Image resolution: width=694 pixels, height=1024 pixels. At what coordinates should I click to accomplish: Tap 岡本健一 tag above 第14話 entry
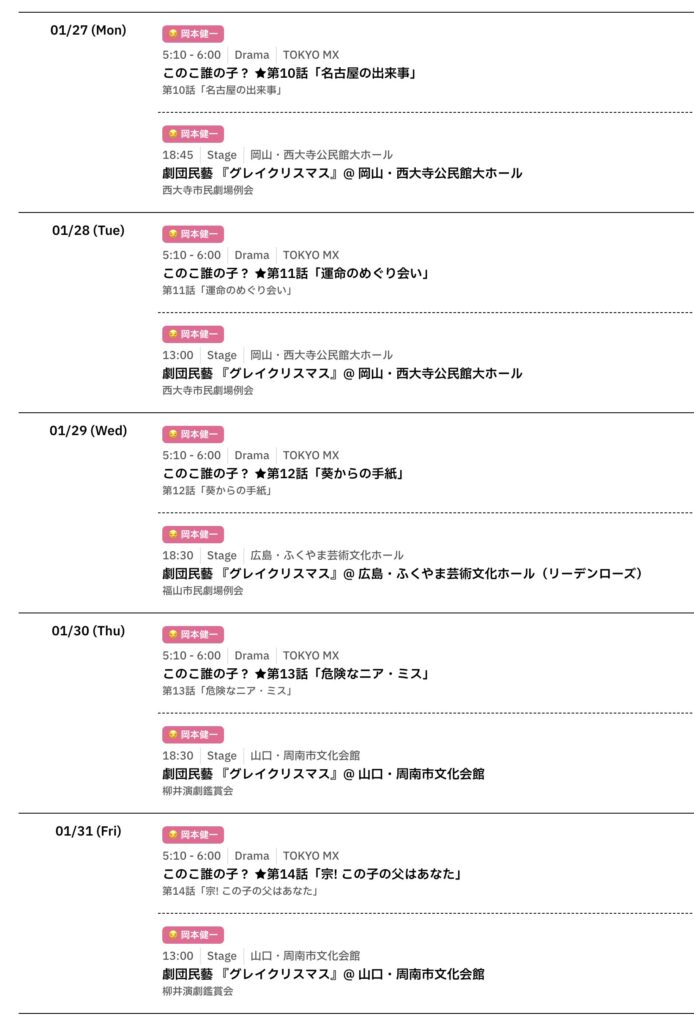click(193, 834)
